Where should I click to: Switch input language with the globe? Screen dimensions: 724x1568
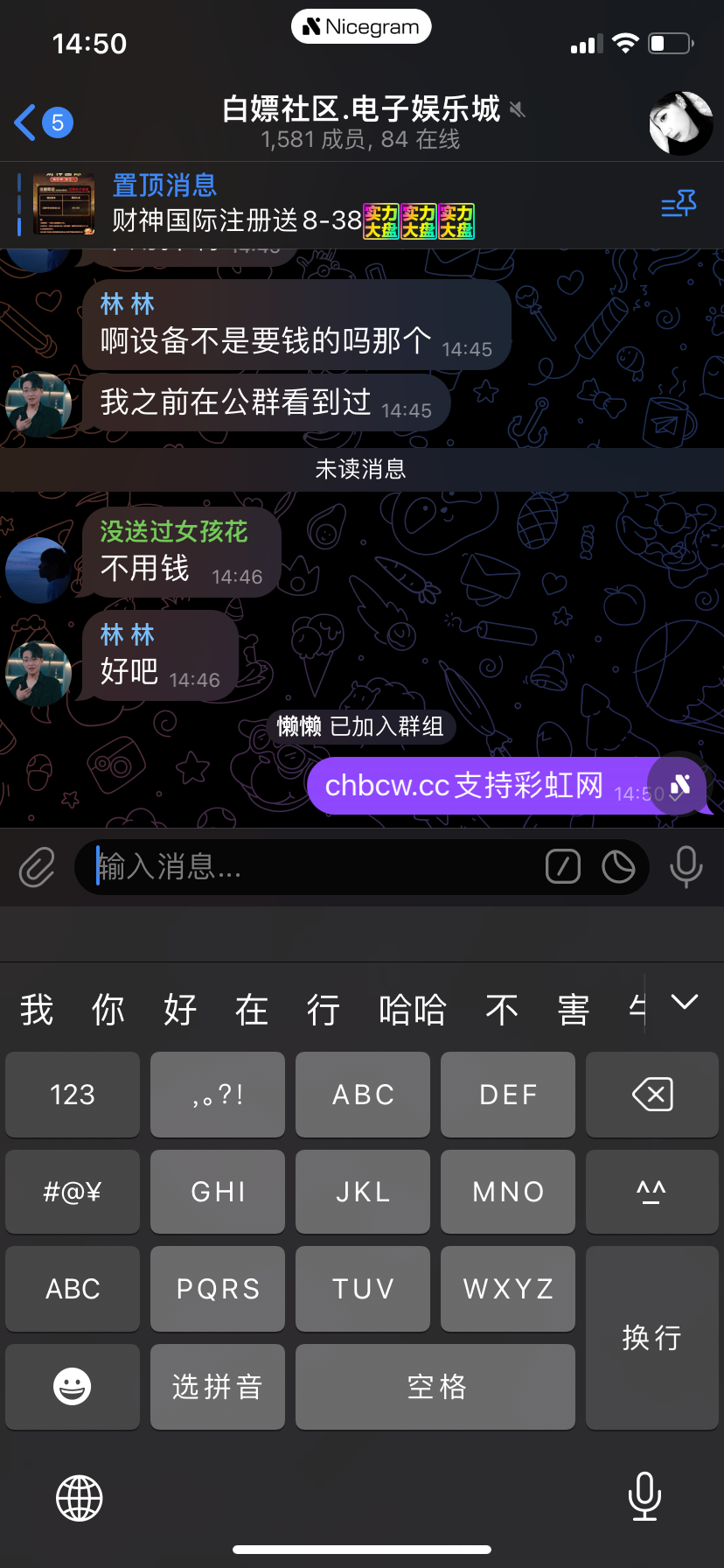click(x=80, y=1498)
